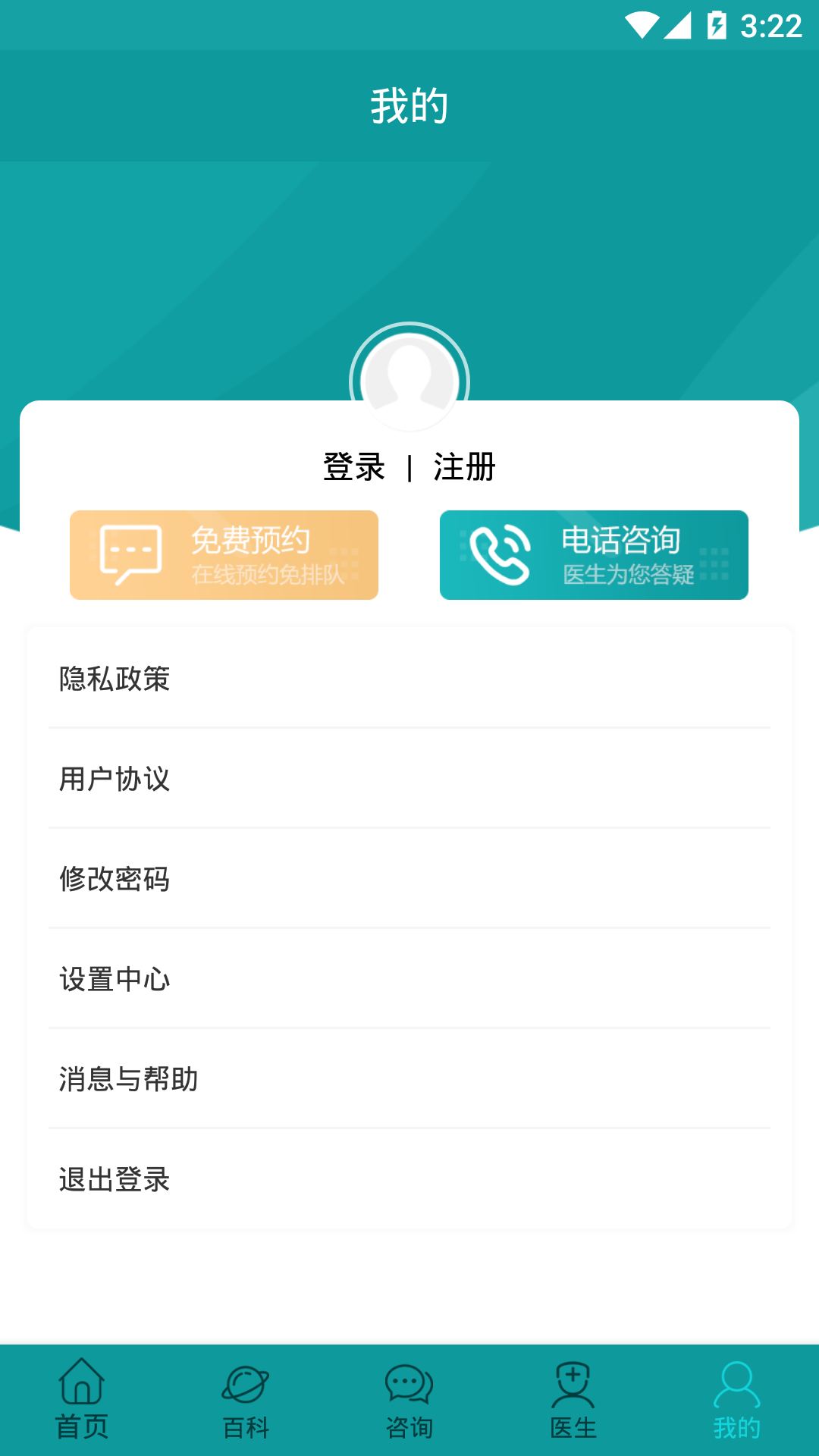Select the 我的 person icon
Viewport: 819px width, 1456px height.
click(x=736, y=1384)
